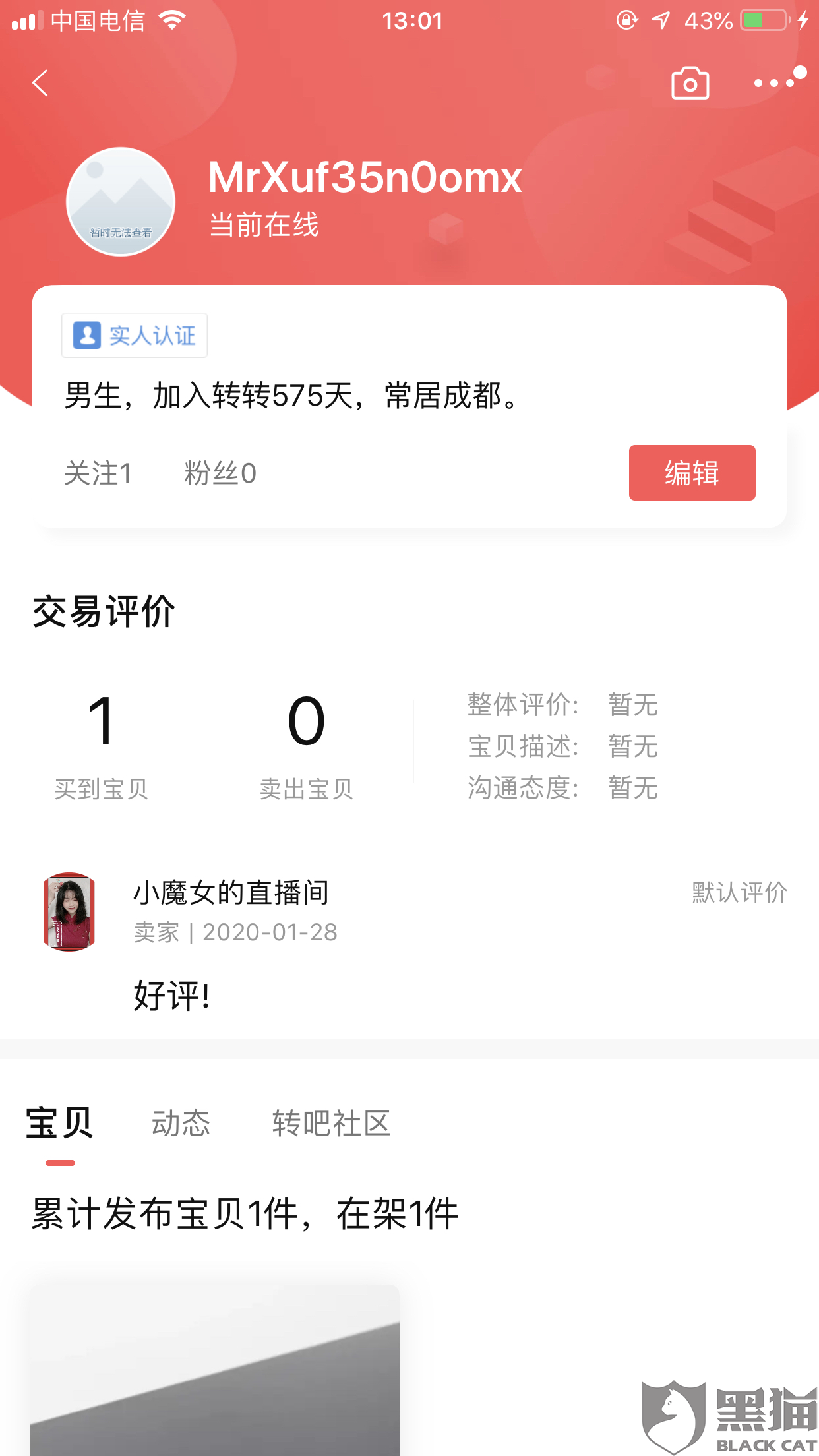819x1456 pixels.
Task: Open the 实人认证 verification badge
Action: [135, 336]
